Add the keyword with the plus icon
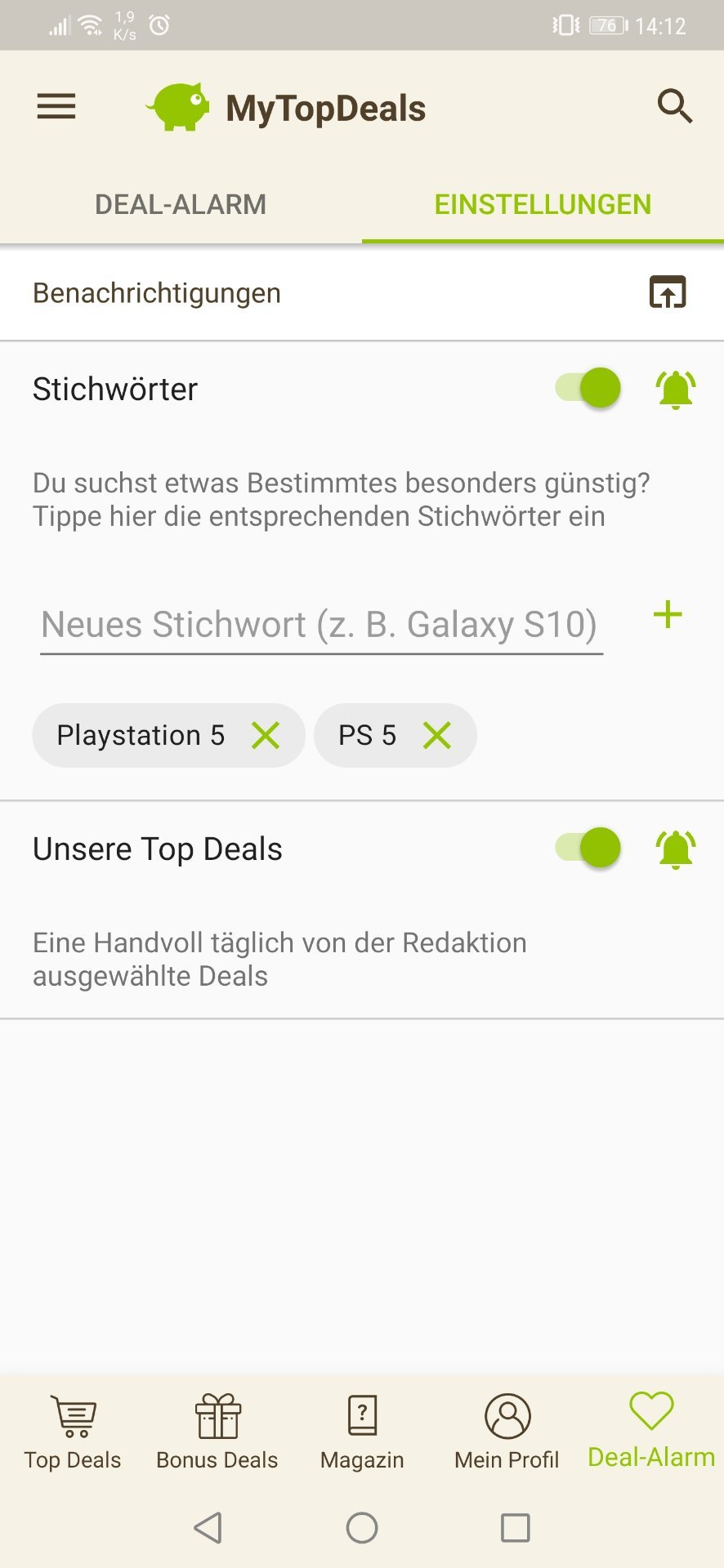Screen dimensions: 724x1568 click(668, 615)
